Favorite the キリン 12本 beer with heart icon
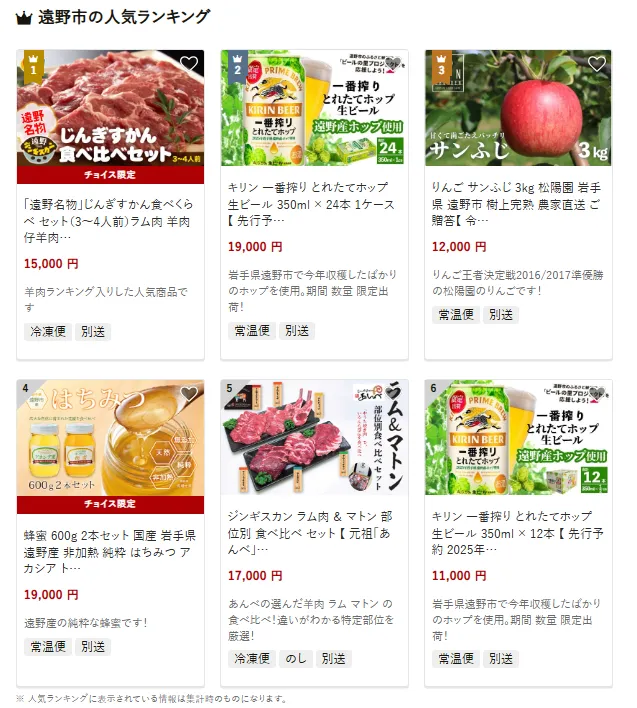The width and height of the screenshot is (637, 708). coord(596,394)
